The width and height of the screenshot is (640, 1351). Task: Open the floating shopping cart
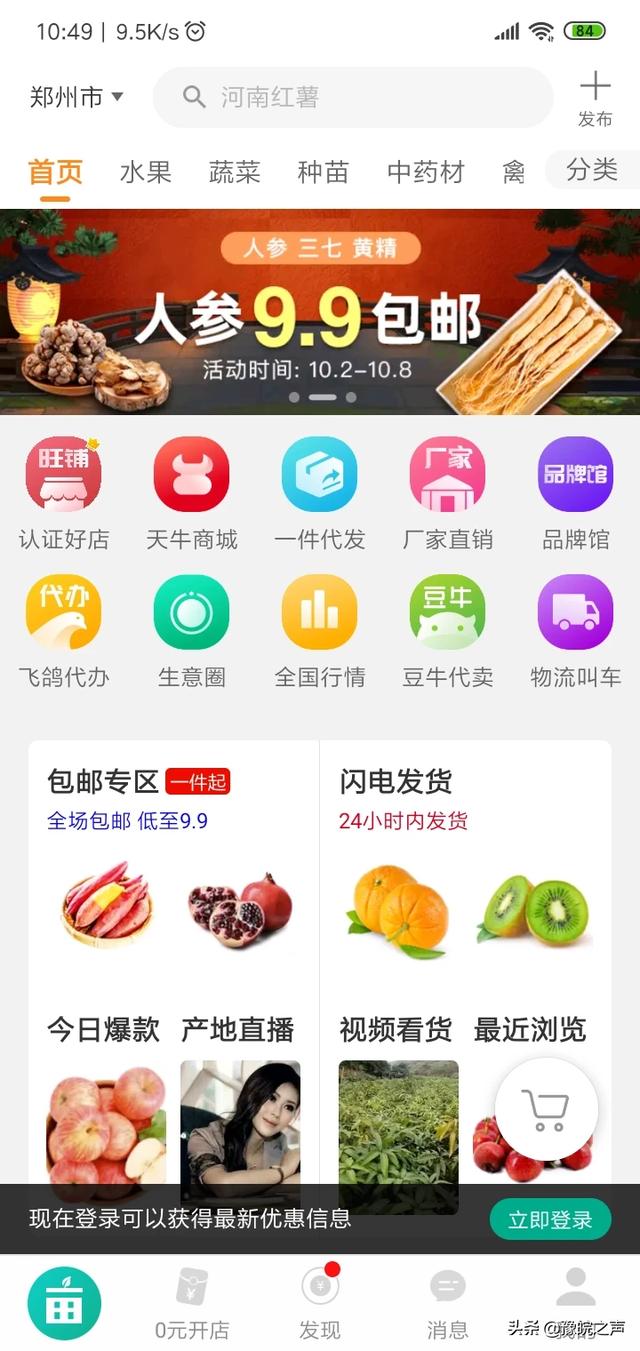(546, 1110)
